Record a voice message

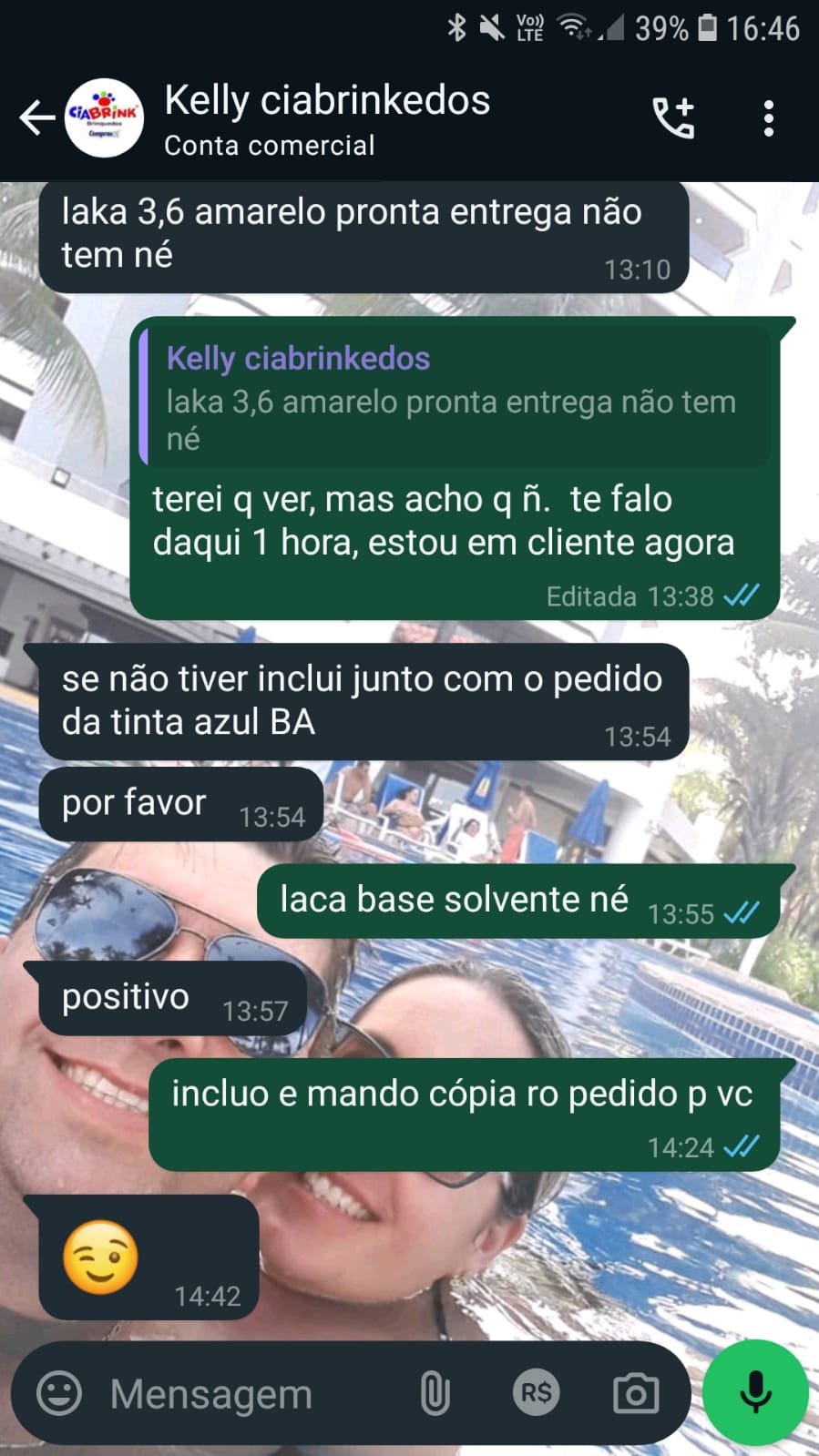755,1393
